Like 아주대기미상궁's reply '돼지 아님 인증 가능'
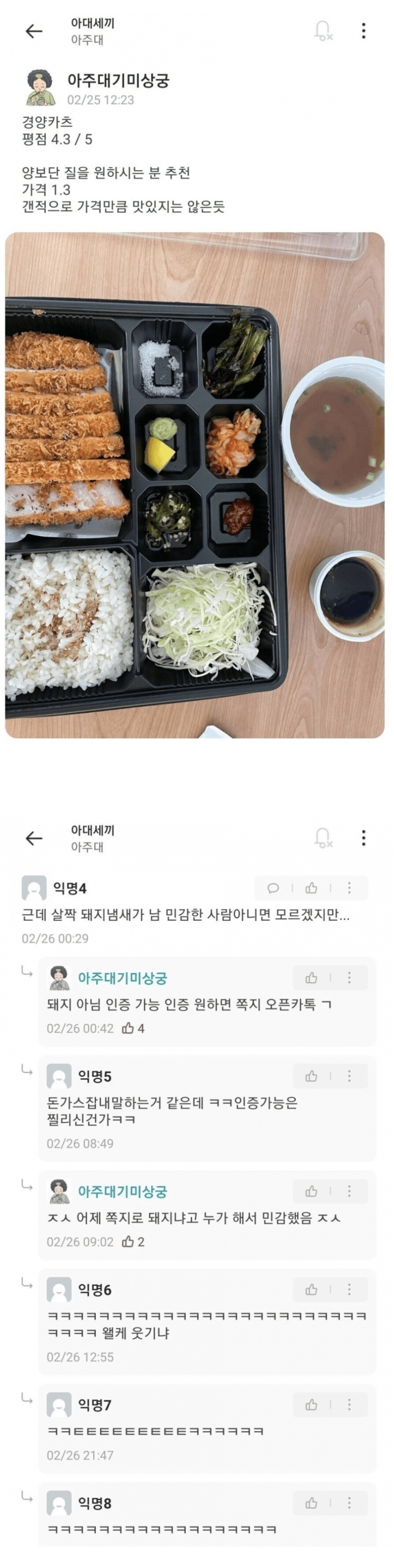This screenshot has width=394, height=1568. (311, 978)
